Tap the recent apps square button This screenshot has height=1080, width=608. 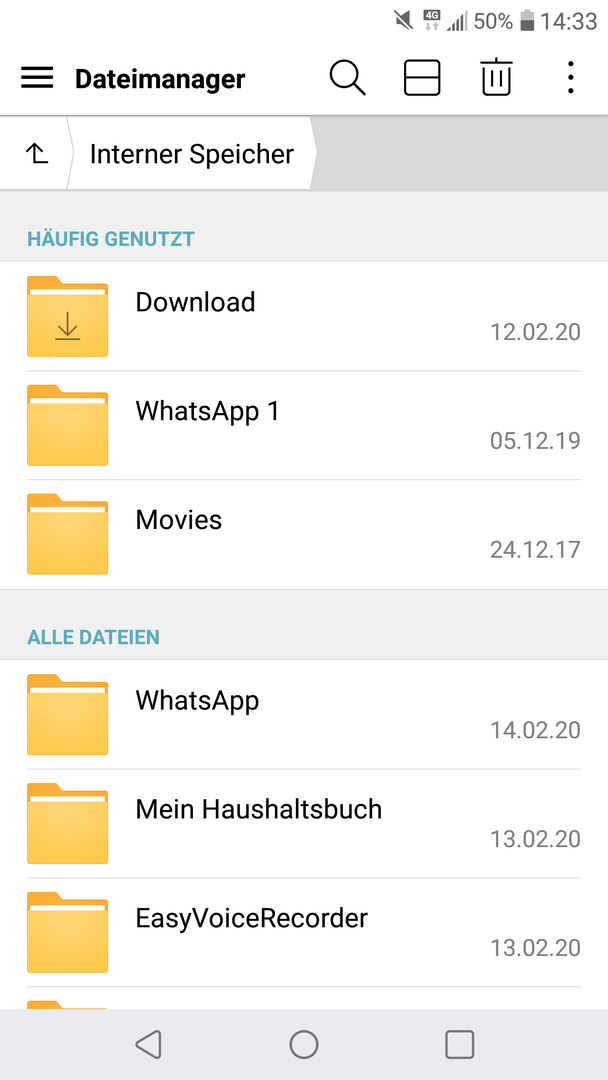point(459,1044)
